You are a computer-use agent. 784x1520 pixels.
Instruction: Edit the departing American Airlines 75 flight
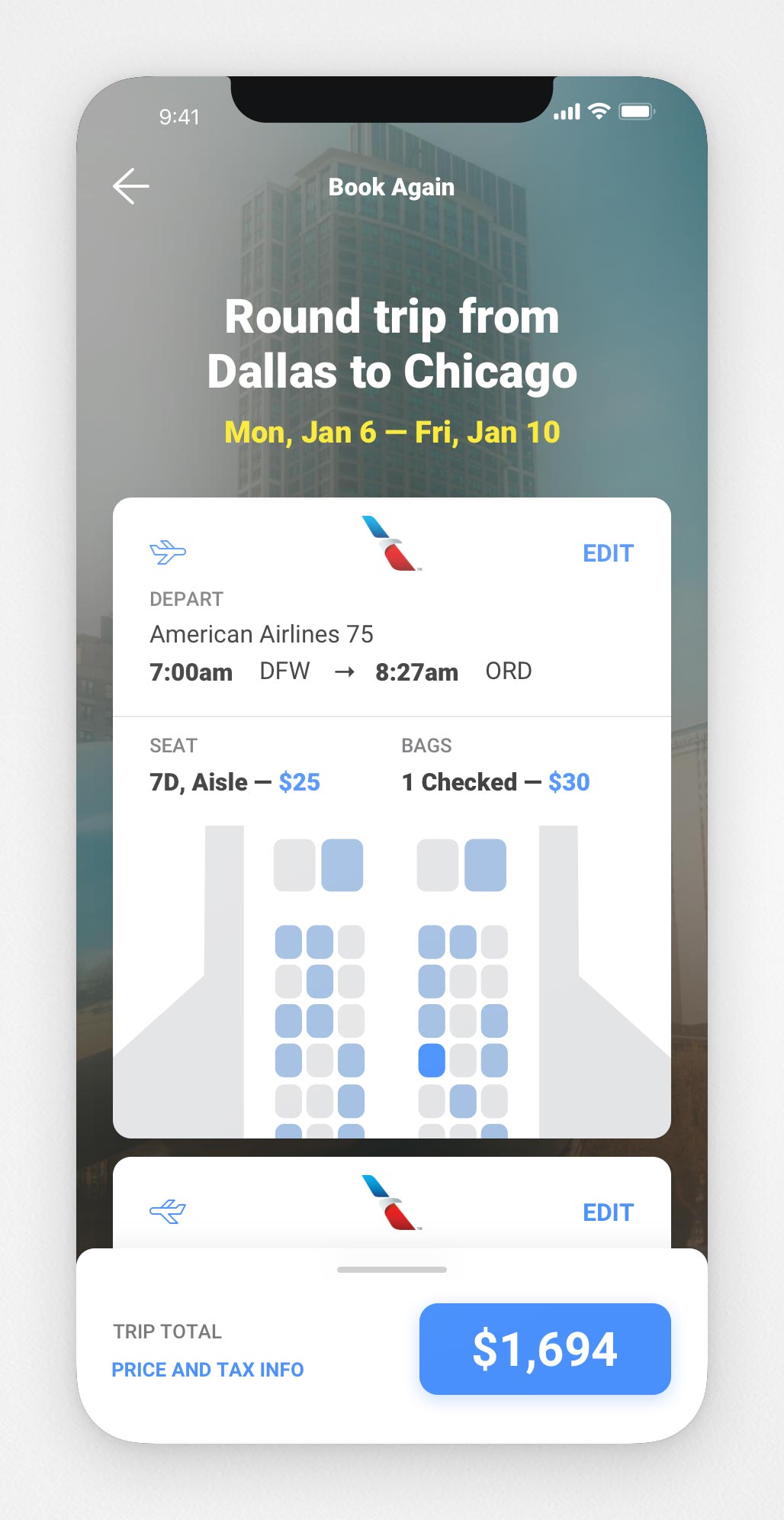click(608, 553)
